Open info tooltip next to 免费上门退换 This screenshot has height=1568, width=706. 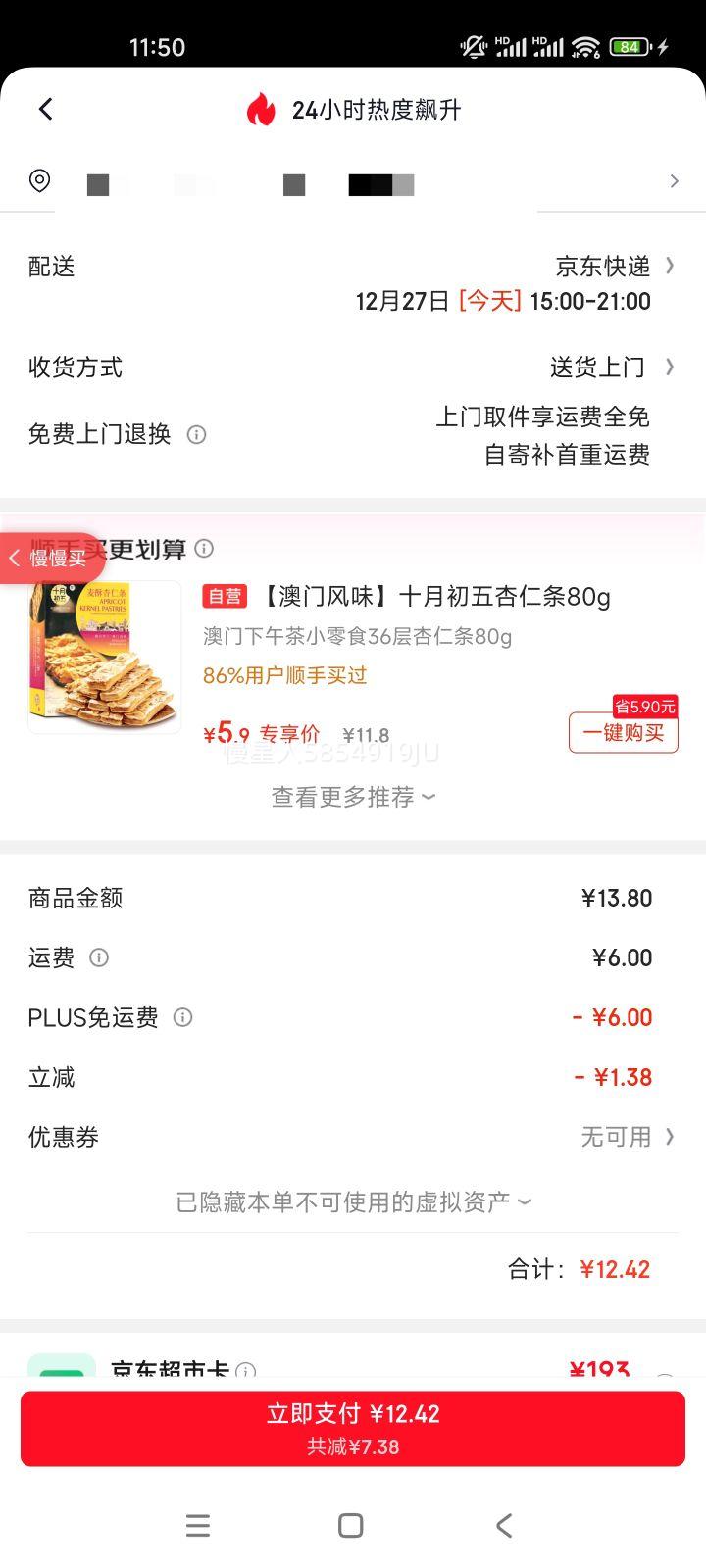(196, 435)
